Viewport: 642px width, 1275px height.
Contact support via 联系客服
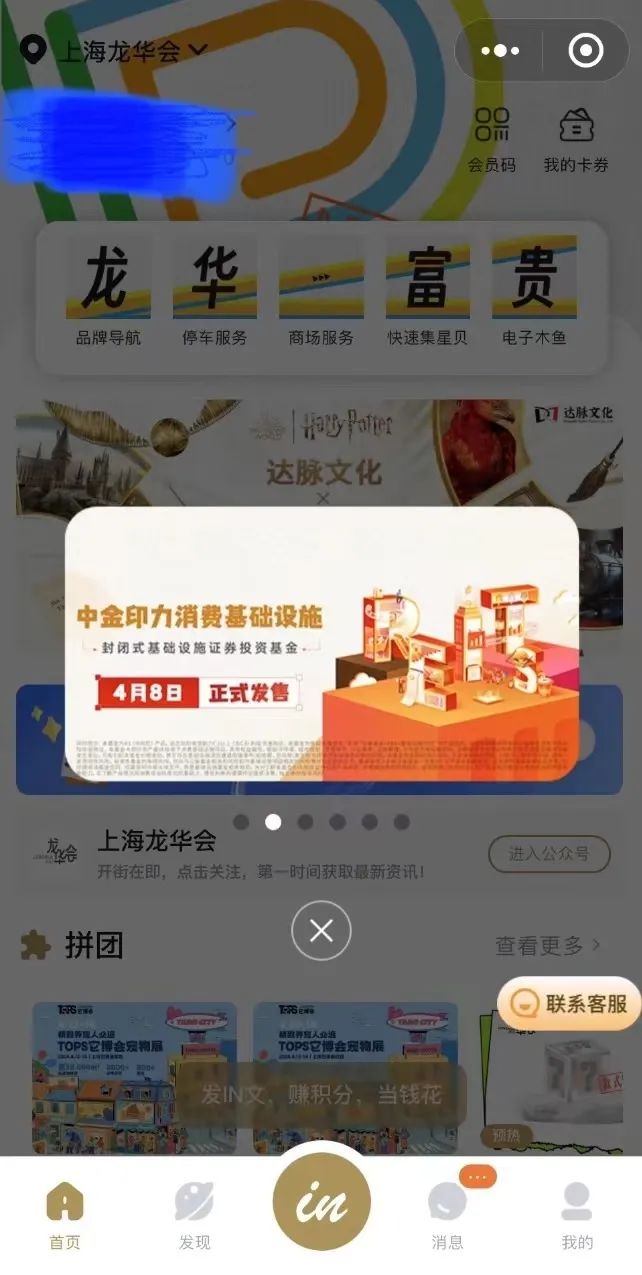(569, 1003)
